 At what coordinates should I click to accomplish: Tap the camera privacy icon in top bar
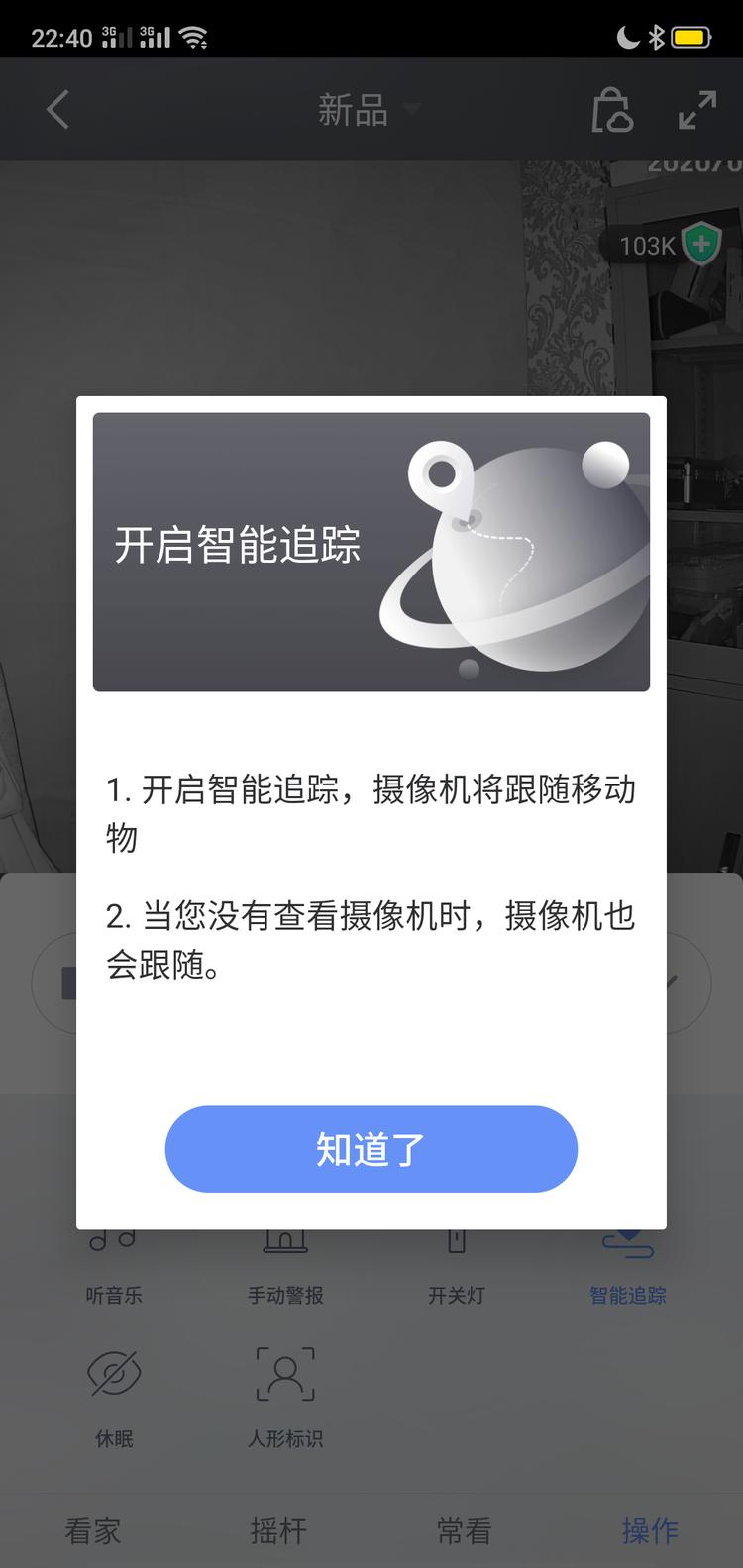(x=614, y=109)
